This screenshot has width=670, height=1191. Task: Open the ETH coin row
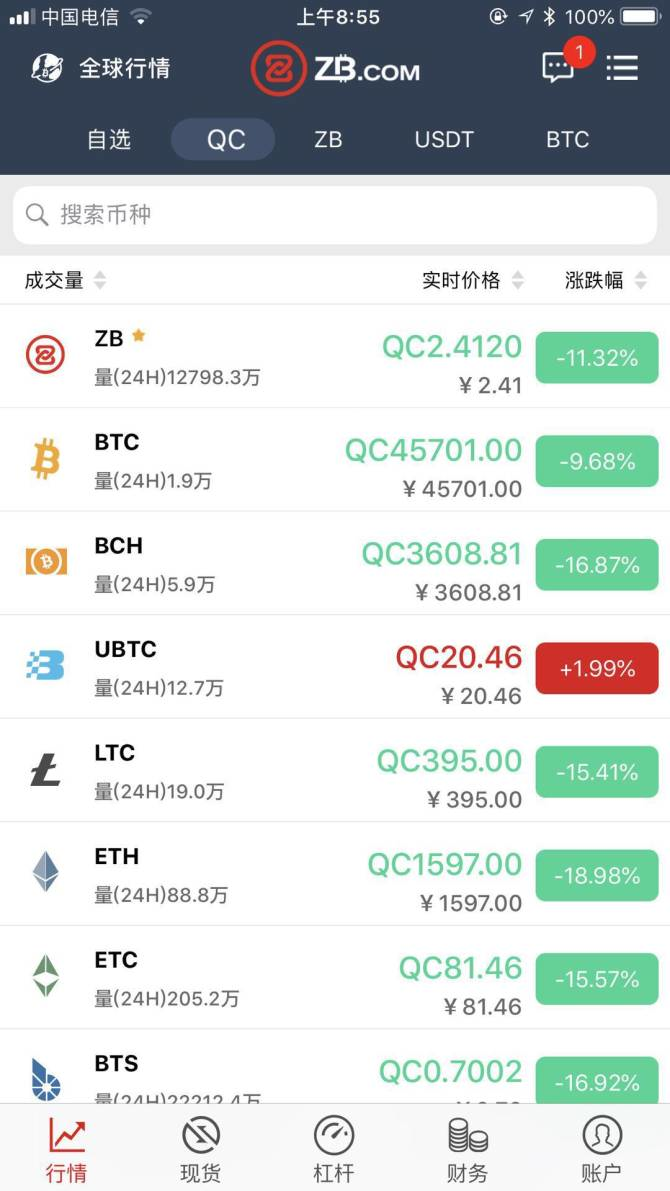coord(335,874)
